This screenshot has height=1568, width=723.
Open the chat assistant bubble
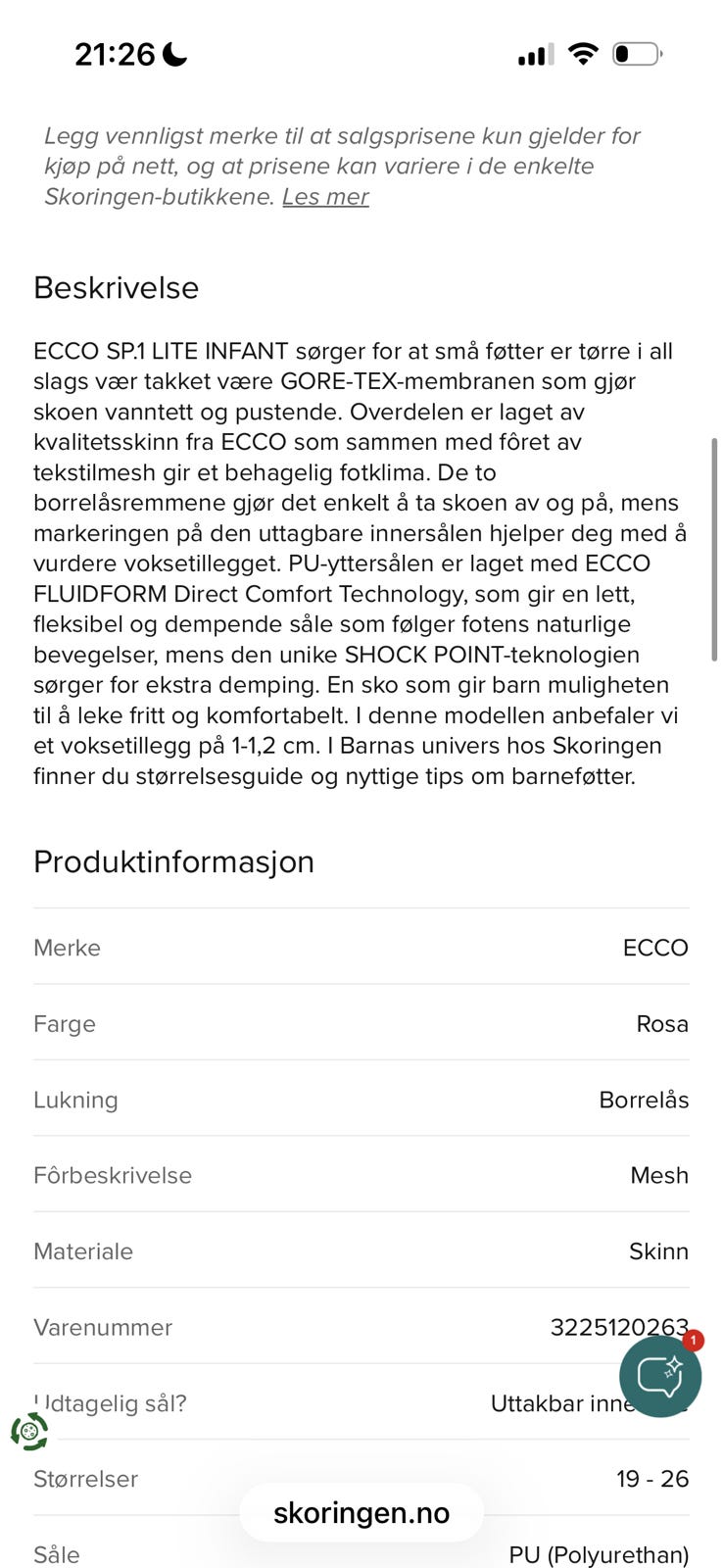click(x=660, y=1375)
